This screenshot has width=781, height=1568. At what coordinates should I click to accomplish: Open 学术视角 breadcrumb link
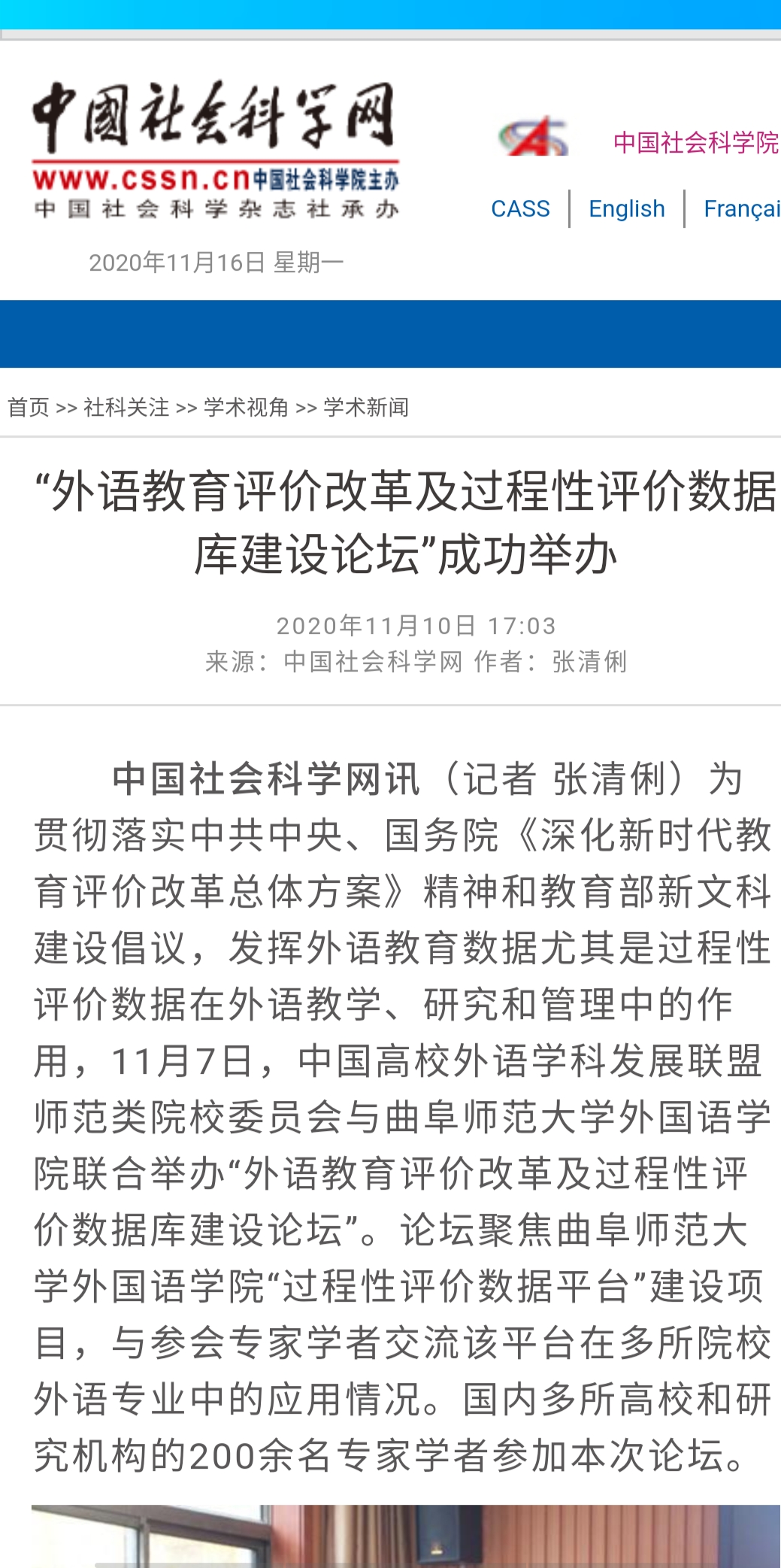point(246,408)
